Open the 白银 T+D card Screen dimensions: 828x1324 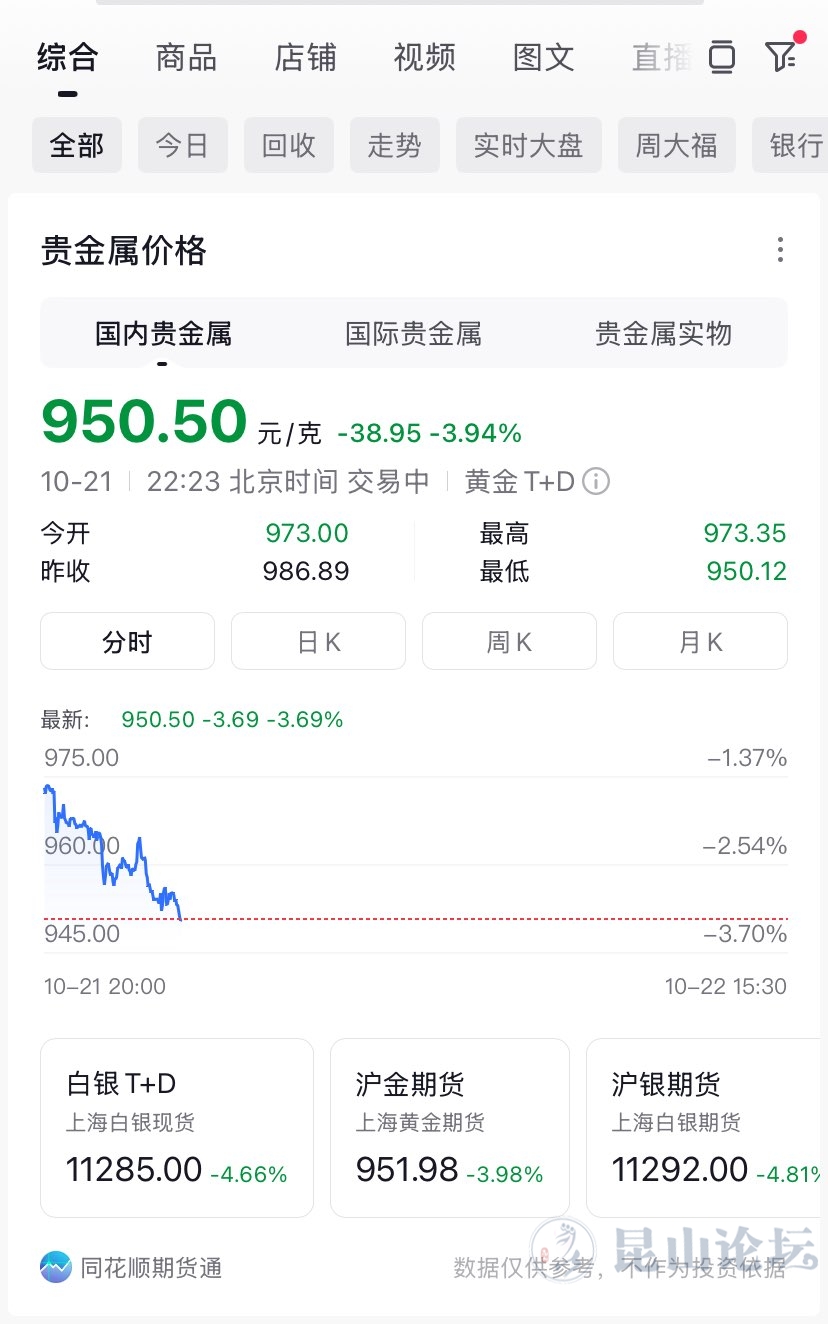pyautogui.click(x=176, y=1127)
